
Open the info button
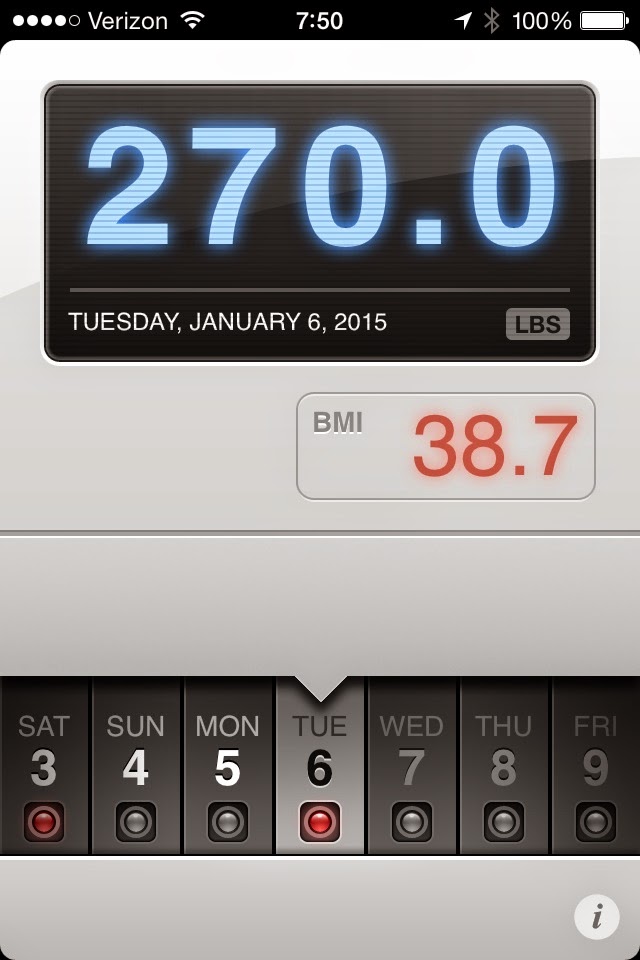[x=597, y=916]
